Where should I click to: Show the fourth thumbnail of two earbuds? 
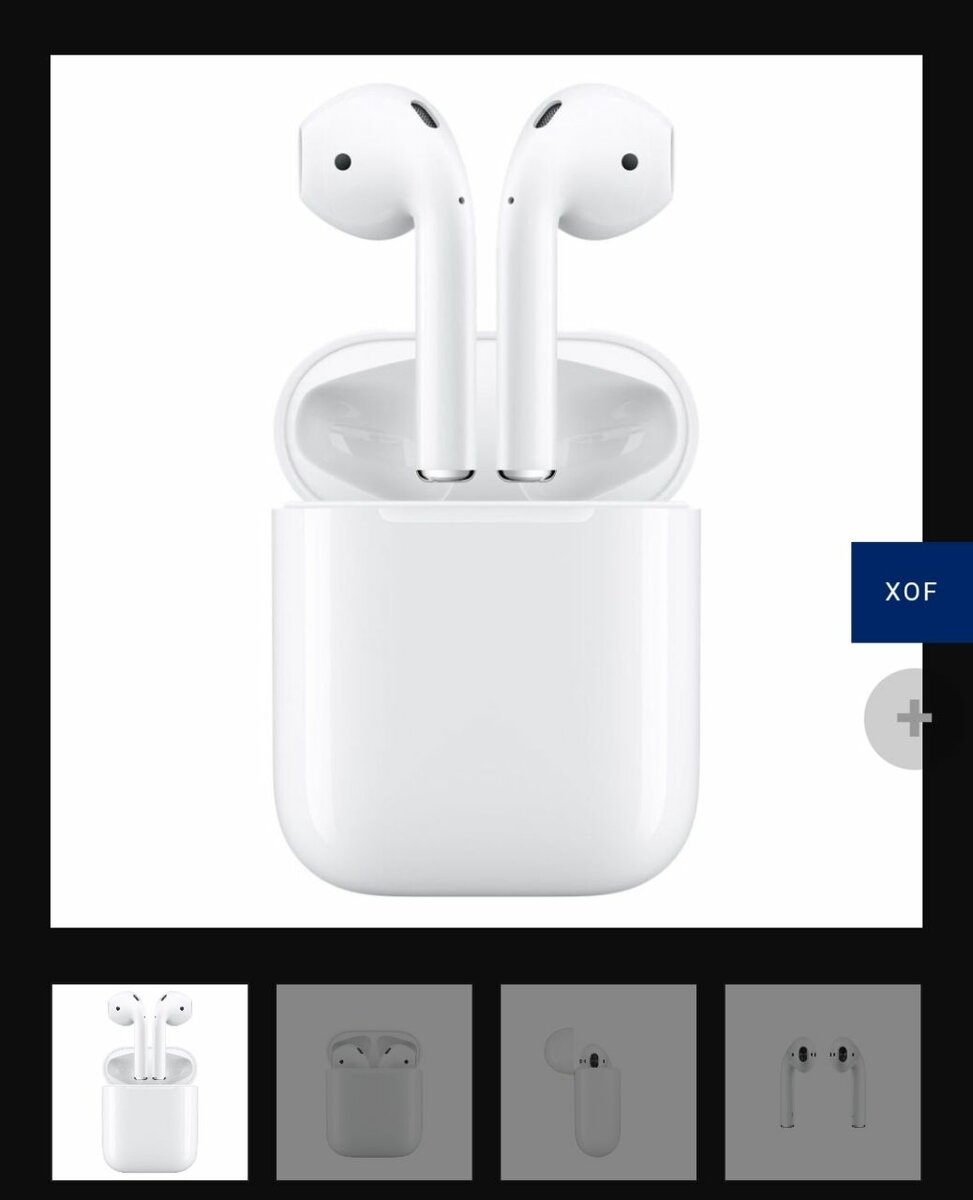pyautogui.click(x=822, y=1082)
